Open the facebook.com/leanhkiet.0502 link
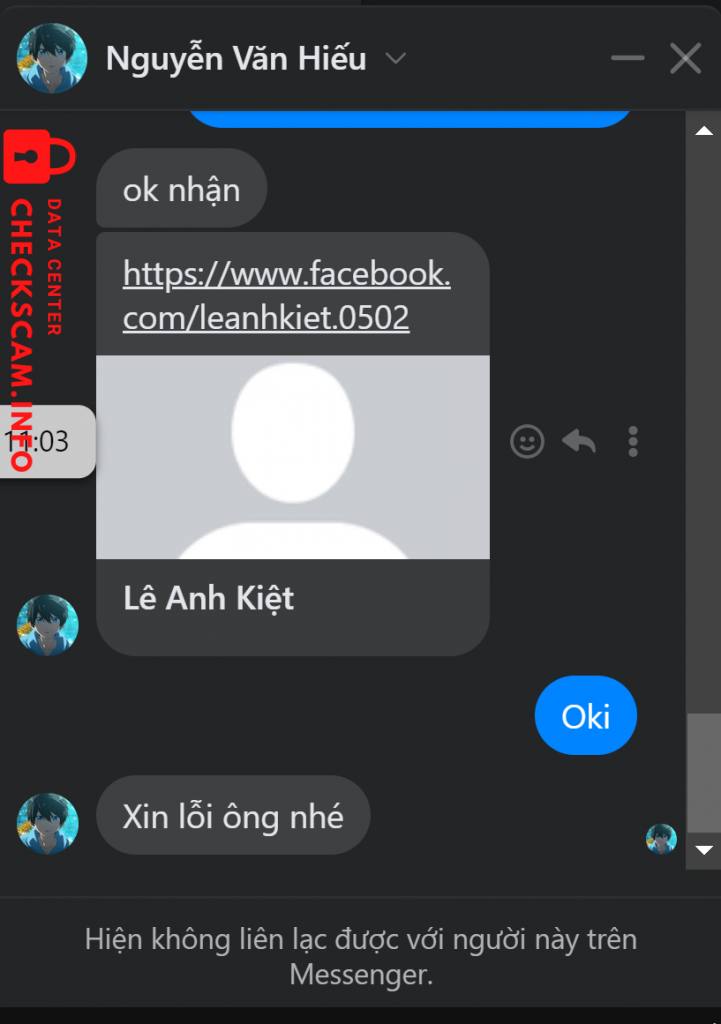The image size is (721, 1024). point(286,296)
